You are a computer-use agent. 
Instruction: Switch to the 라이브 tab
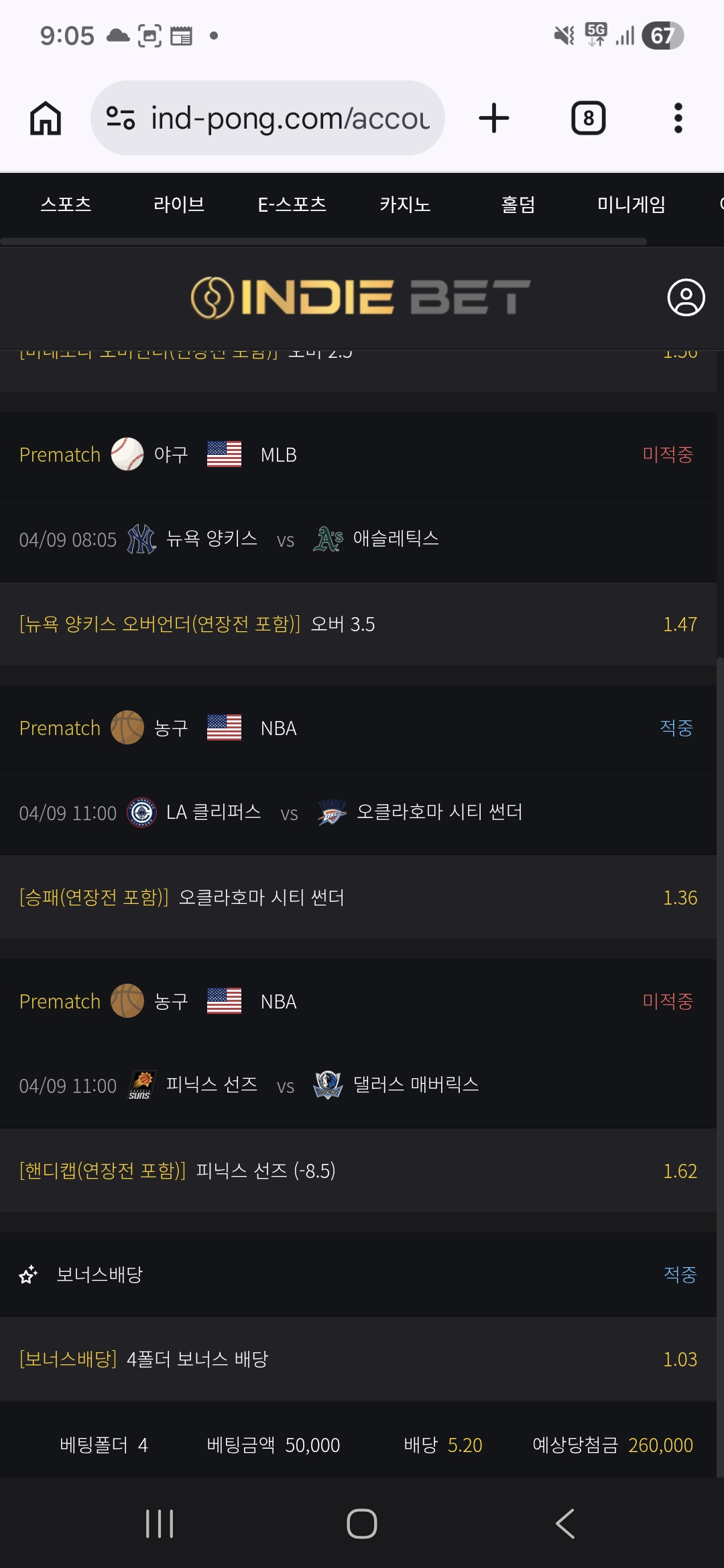(179, 204)
